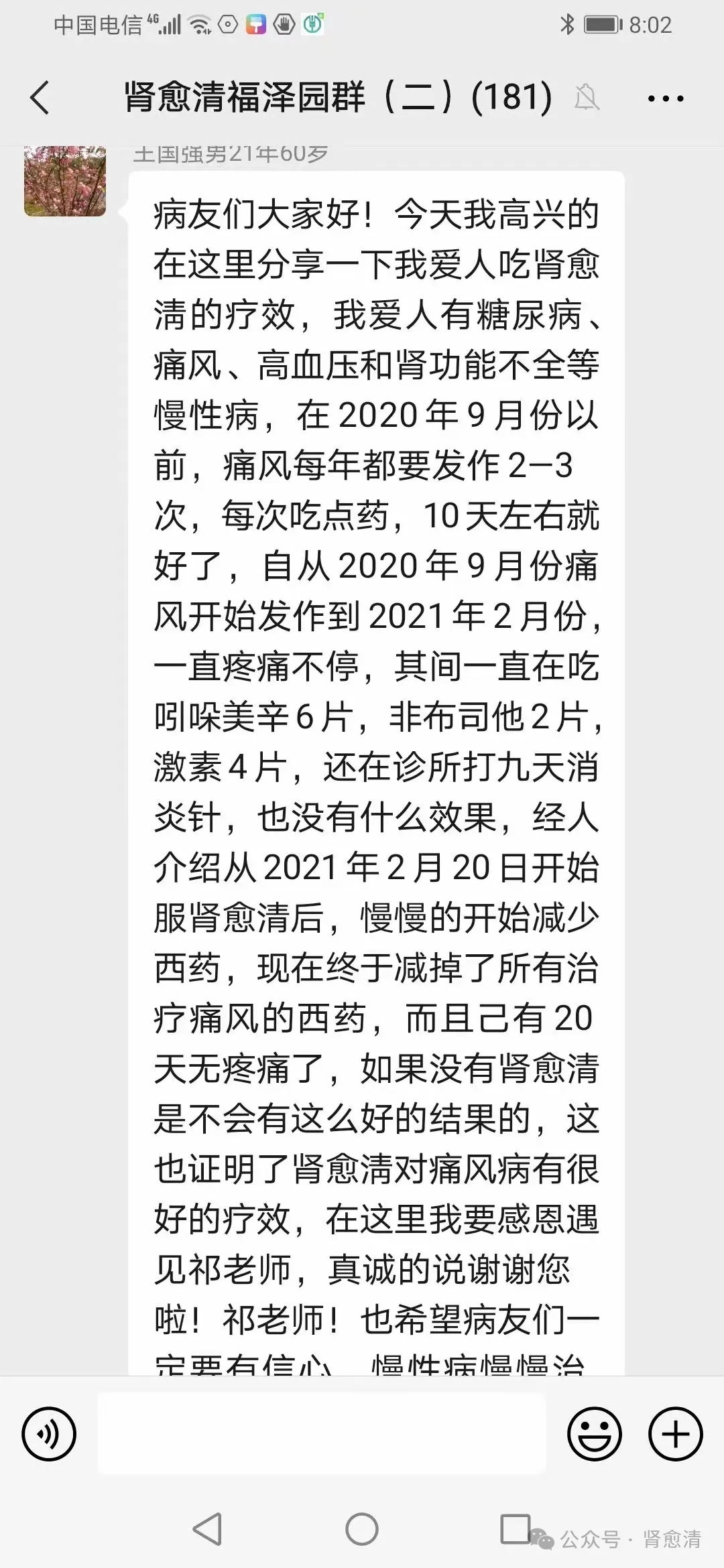Image resolution: width=724 pixels, height=1568 pixels.
Task: Open the plus attachments panel
Action: tap(676, 1434)
